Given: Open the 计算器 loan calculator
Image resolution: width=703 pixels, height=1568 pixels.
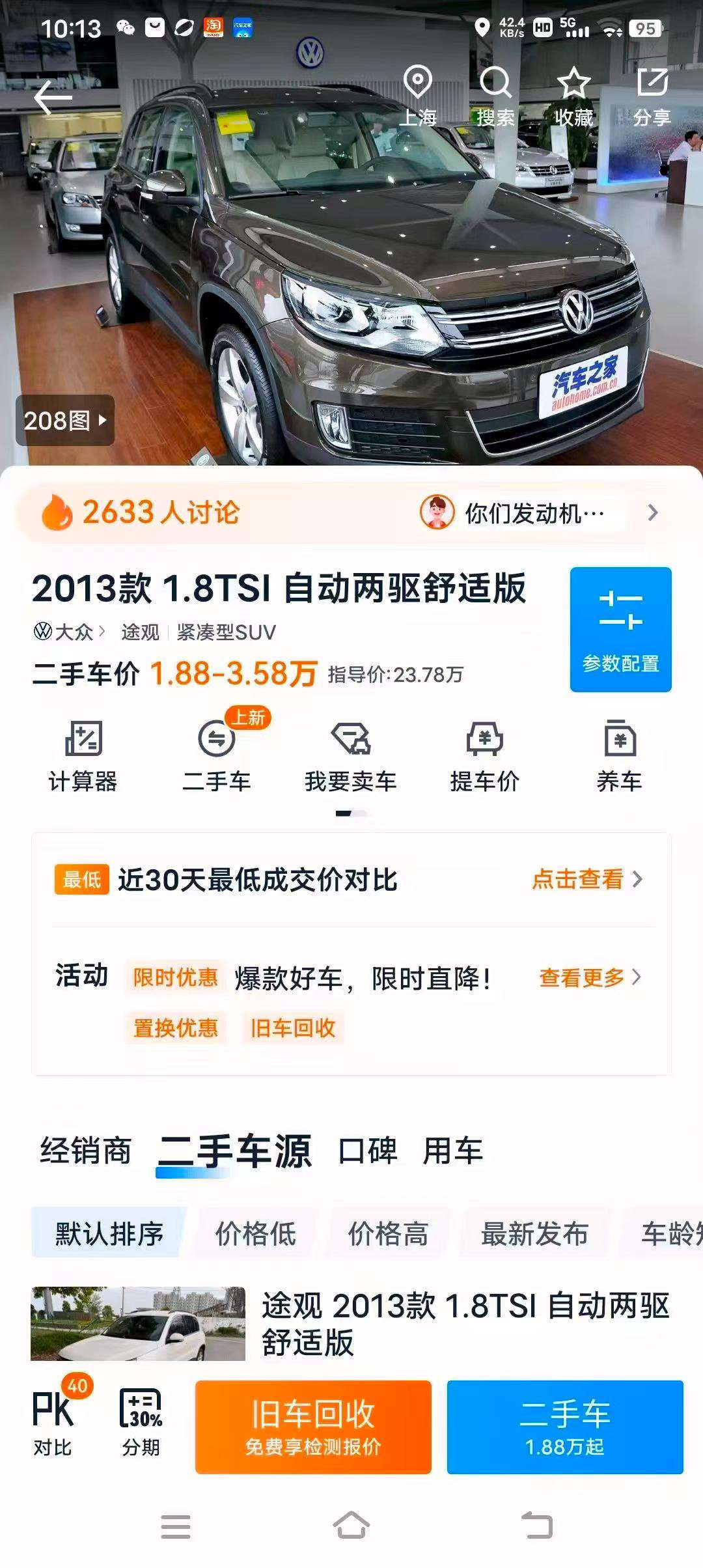Looking at the screenshot, I should 83,756.
